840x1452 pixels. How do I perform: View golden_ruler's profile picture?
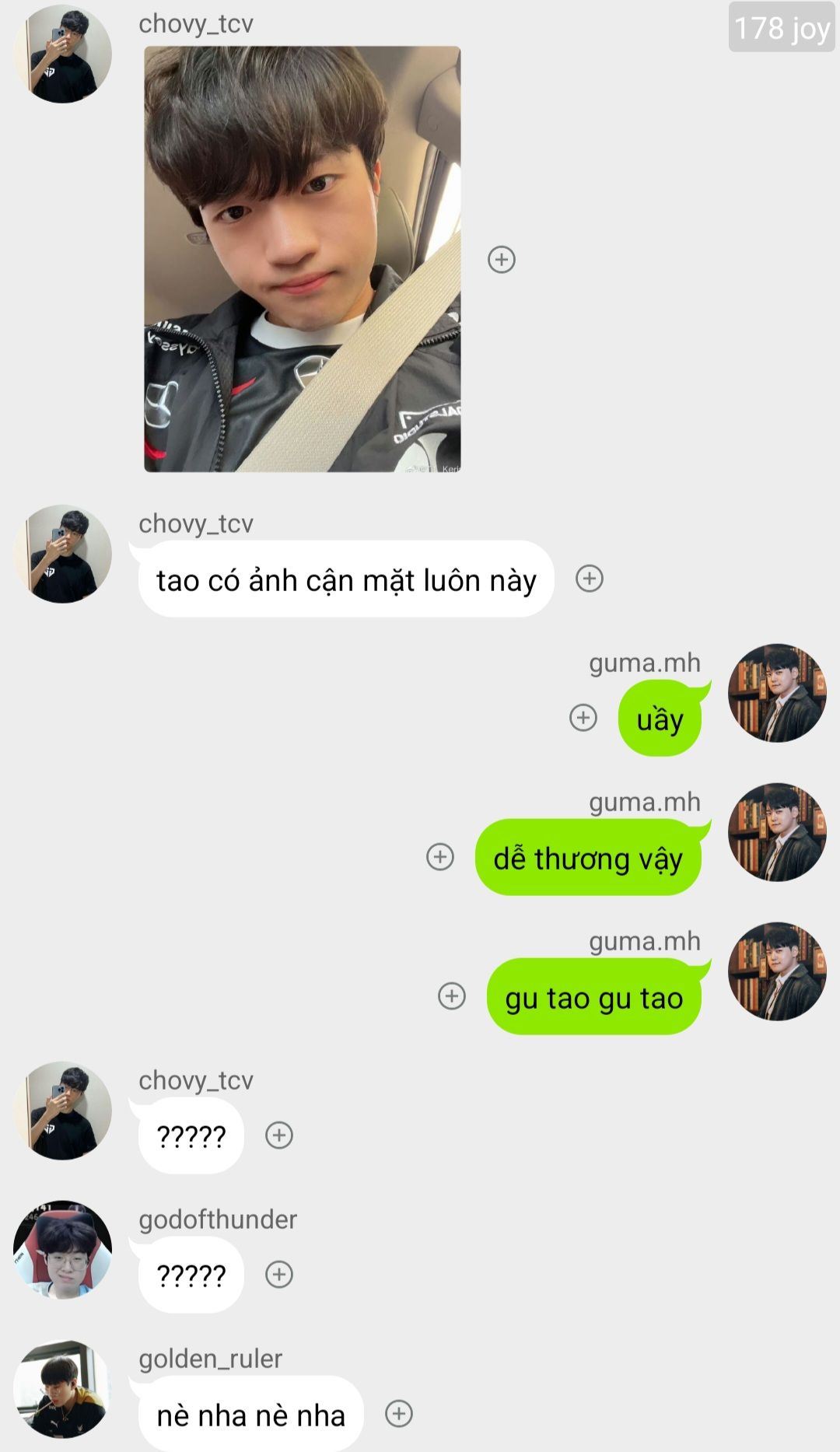point(62,1389)
